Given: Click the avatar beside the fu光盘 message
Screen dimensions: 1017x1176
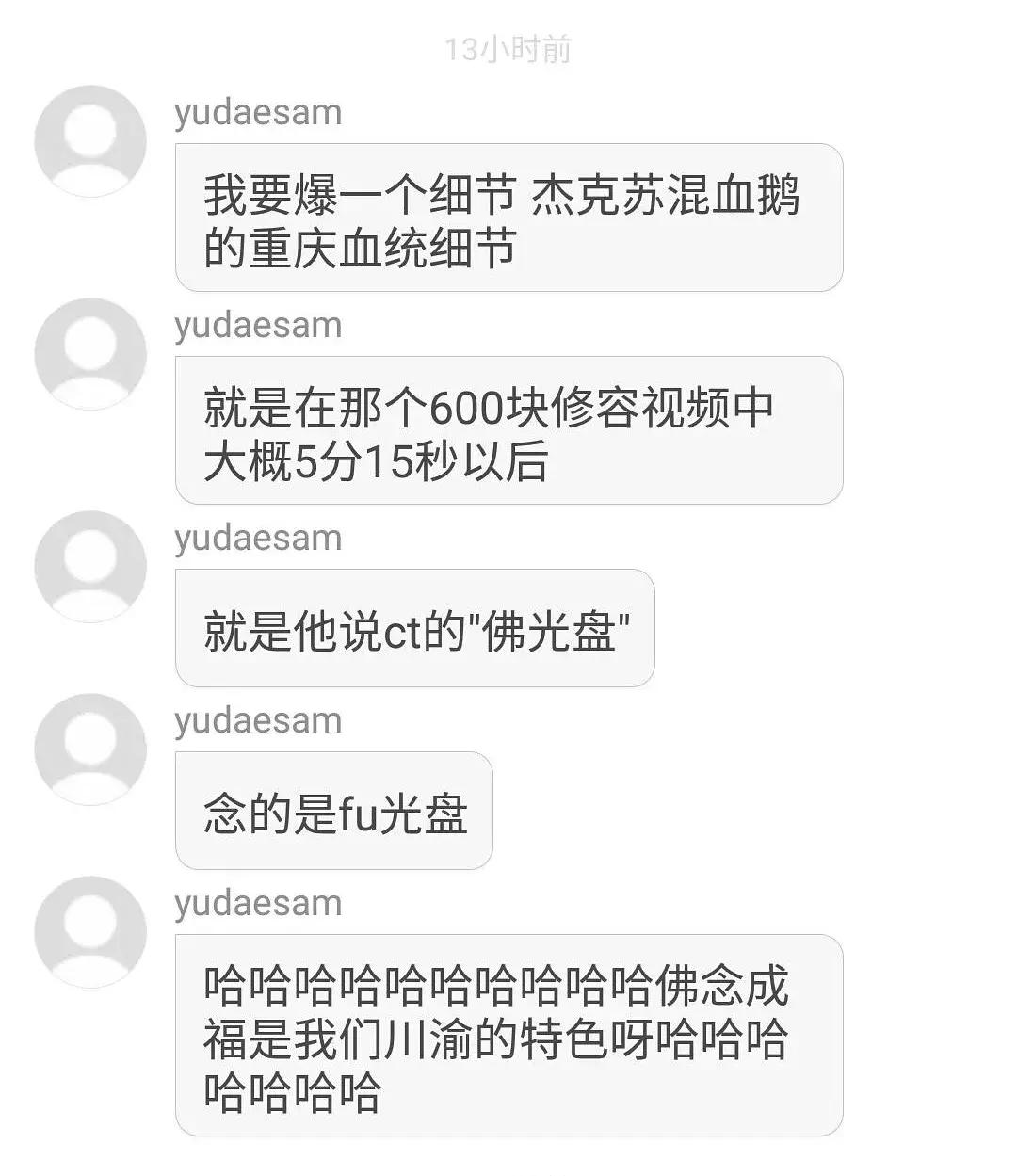Looking at the screenshot, I should coord(89,747).
